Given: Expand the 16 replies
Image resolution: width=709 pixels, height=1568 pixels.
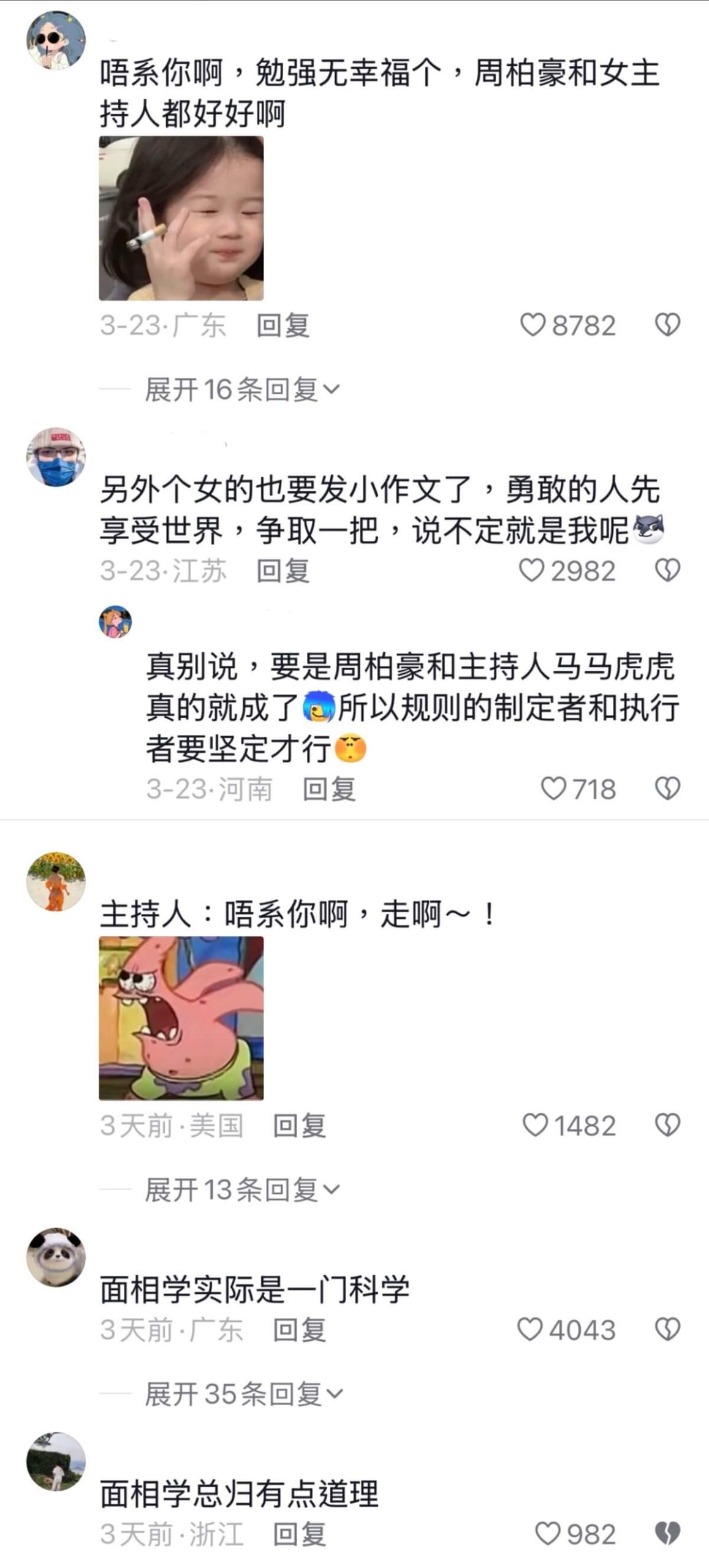Looking at the screenshot, I should point(241,390).
